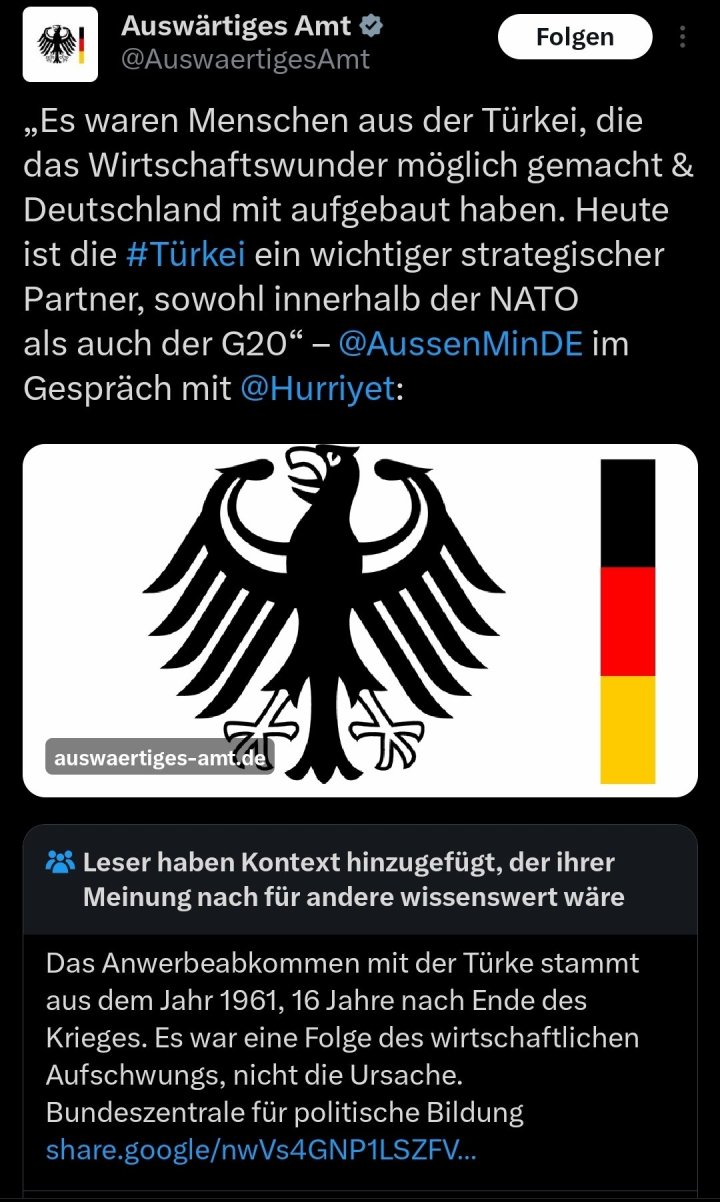Screen dimensions: 720x1202
Task: Open the @Hurriyet mention
Action: click(x=318, y=390)
